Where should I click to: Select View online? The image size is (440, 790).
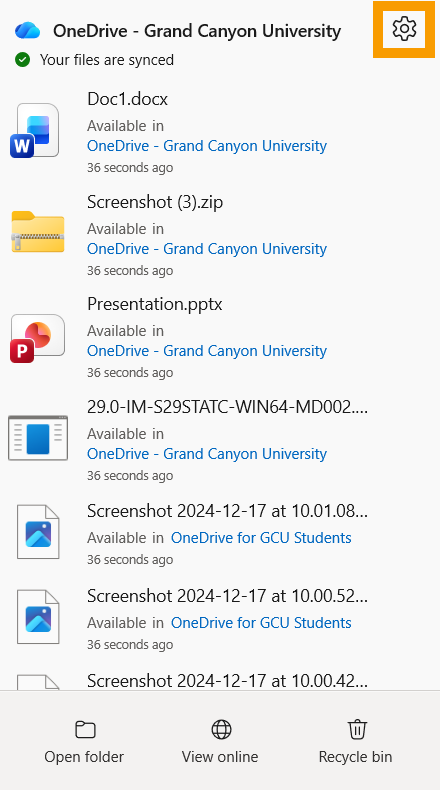[220, 742]
